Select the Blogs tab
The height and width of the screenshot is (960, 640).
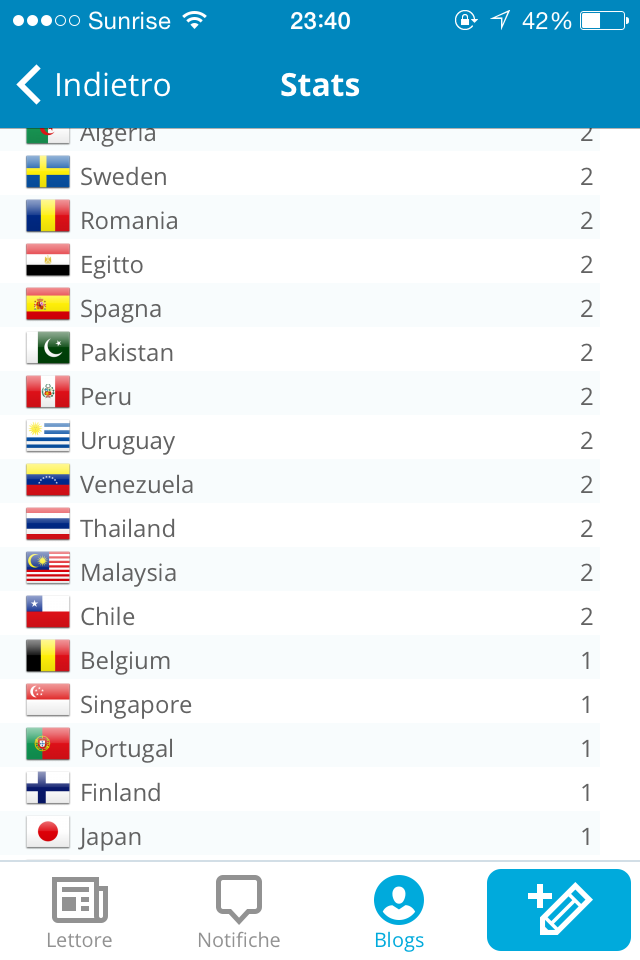(399, 912)
